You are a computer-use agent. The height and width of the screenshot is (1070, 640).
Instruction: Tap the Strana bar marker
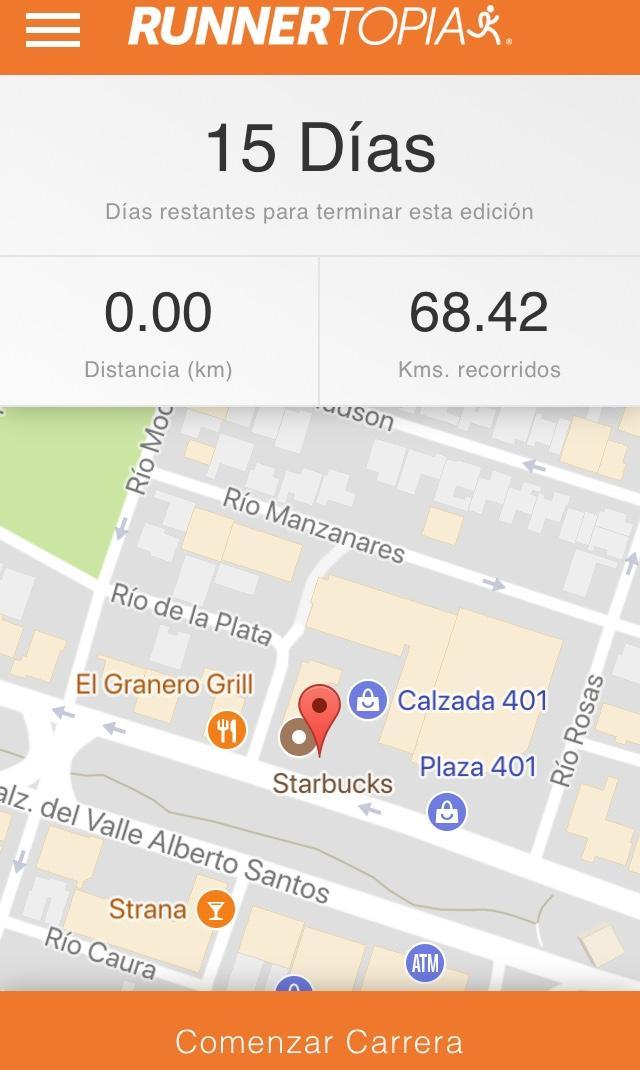[215, 909]
